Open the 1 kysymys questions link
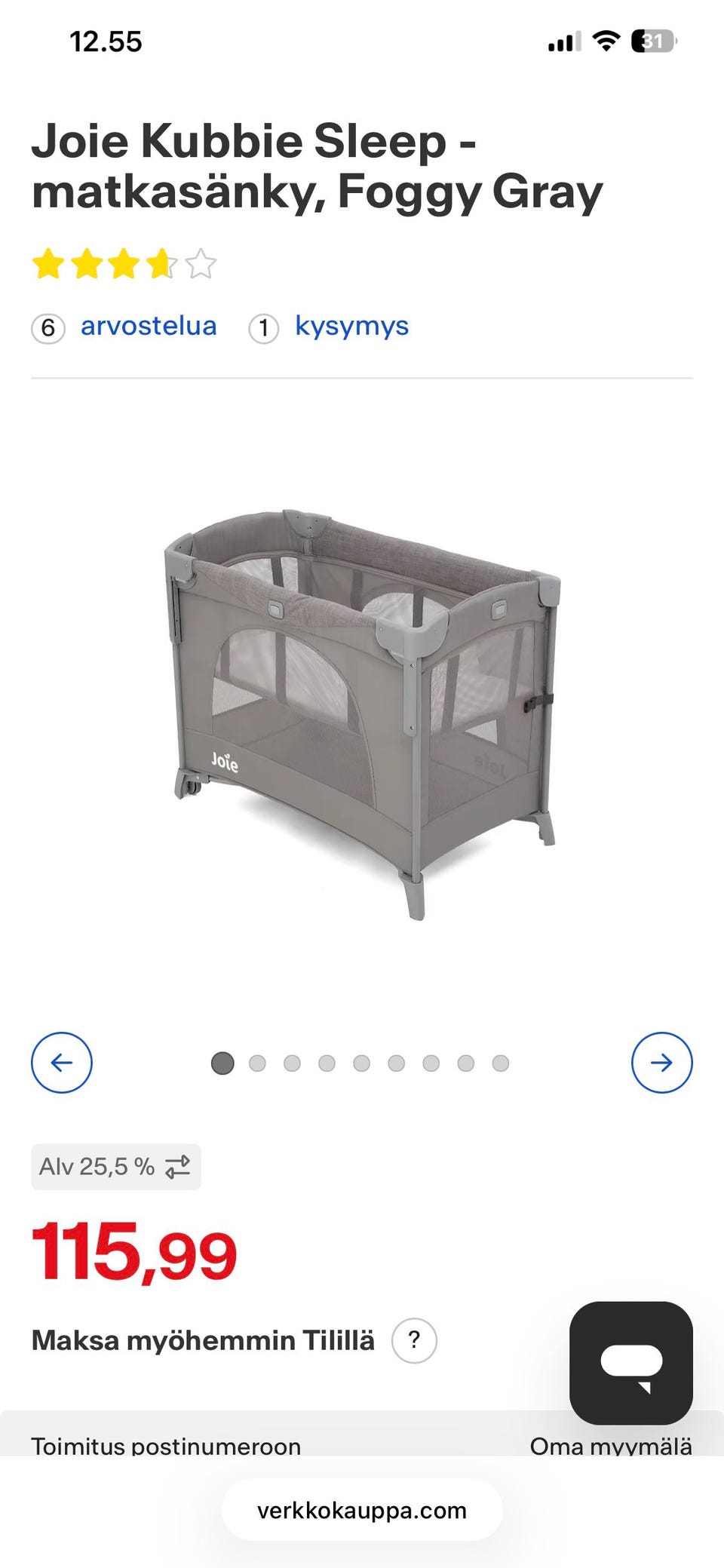The width and height of the screenshot is (724, 1568). pos(329,327)
